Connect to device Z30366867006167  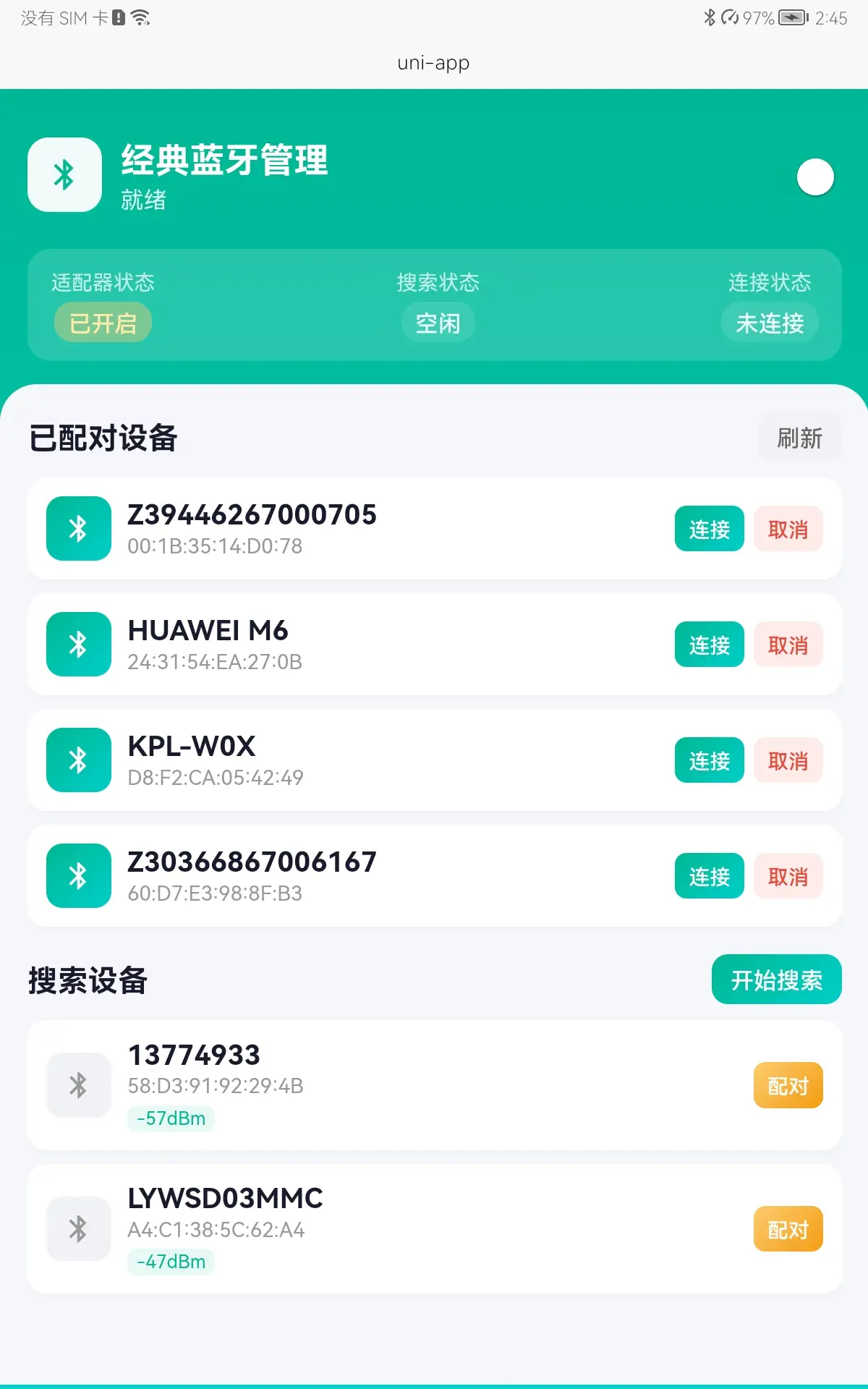pyautogui.click(x=709, y=876)
